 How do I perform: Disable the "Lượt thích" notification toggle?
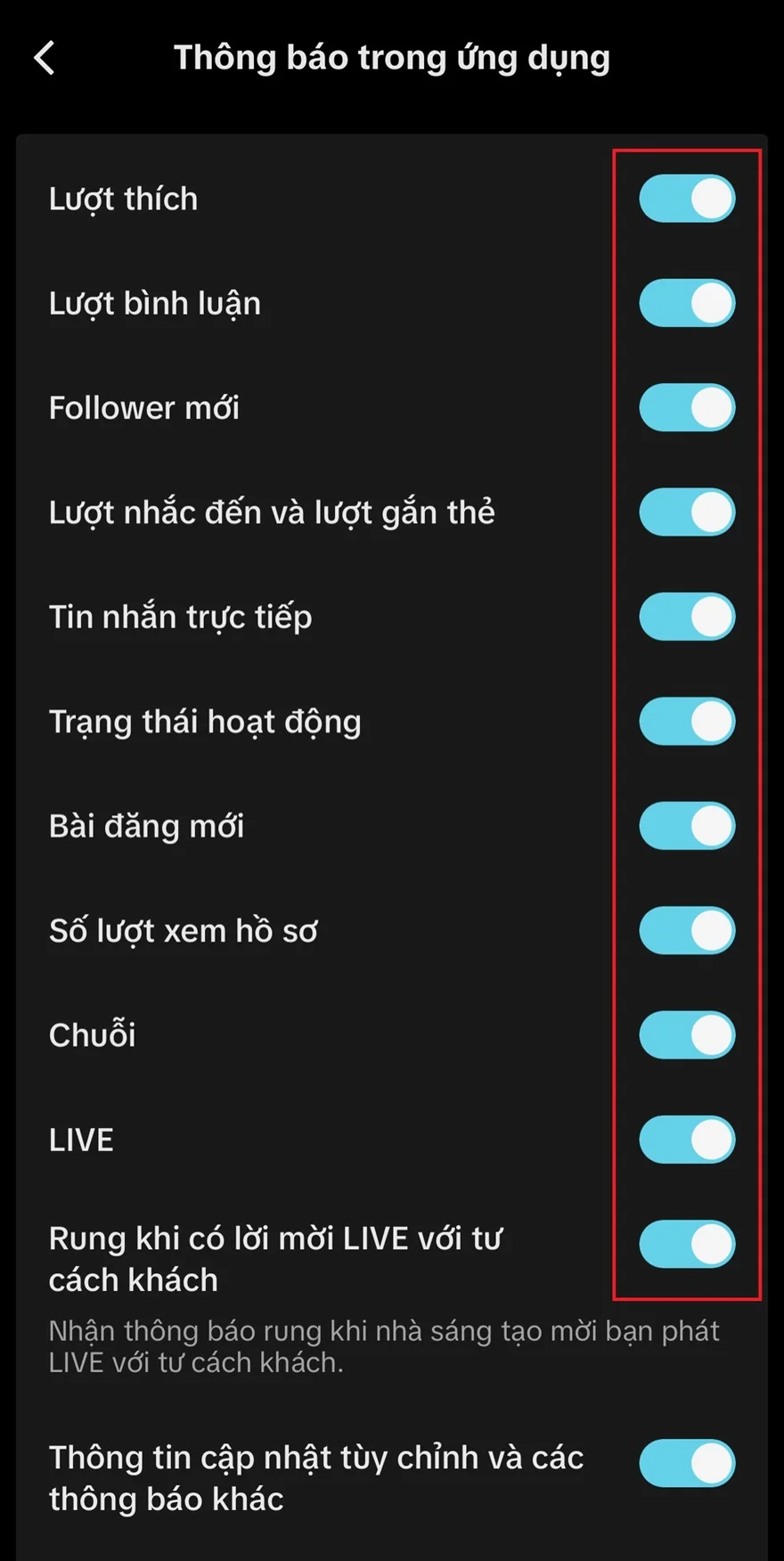686,198
